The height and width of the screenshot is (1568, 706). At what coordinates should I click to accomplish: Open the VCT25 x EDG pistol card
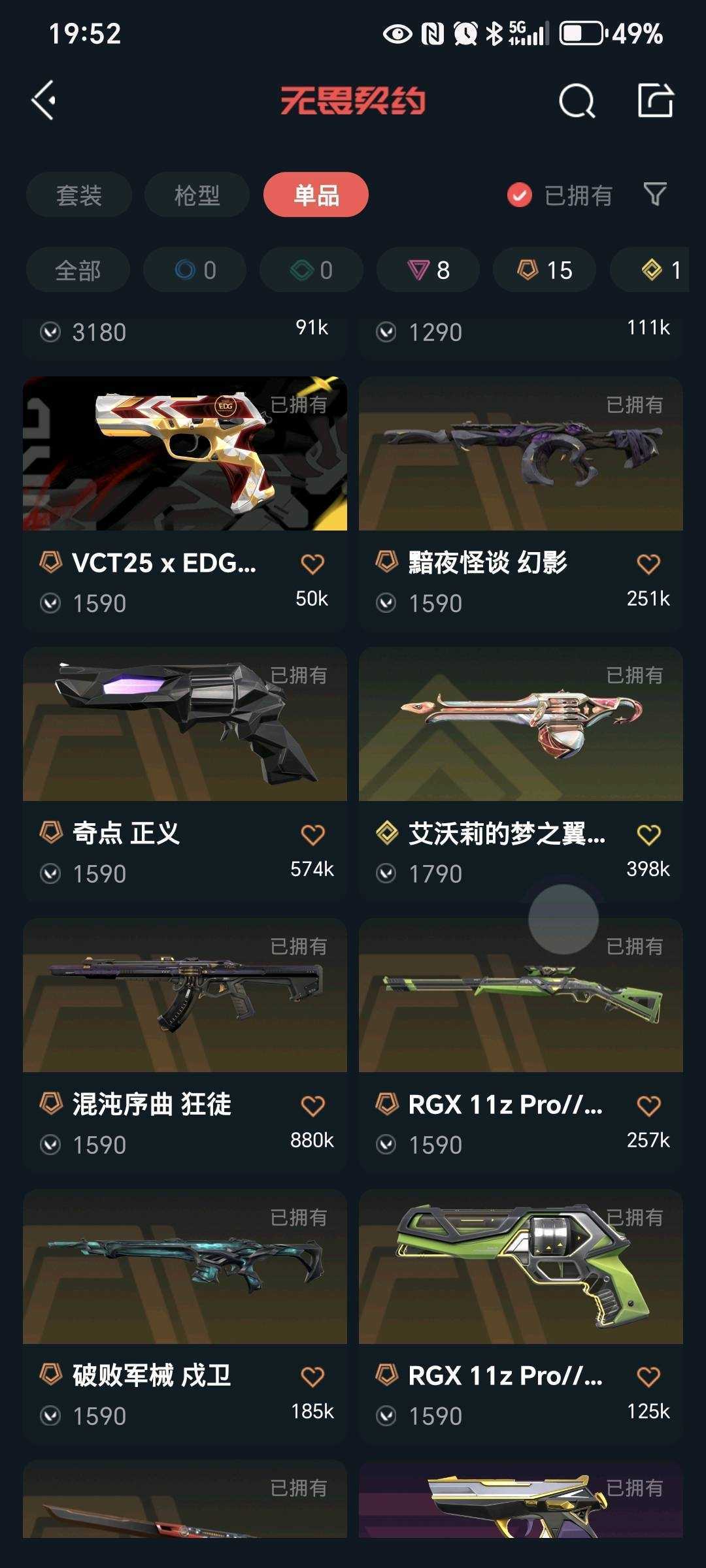pos(185,503)
